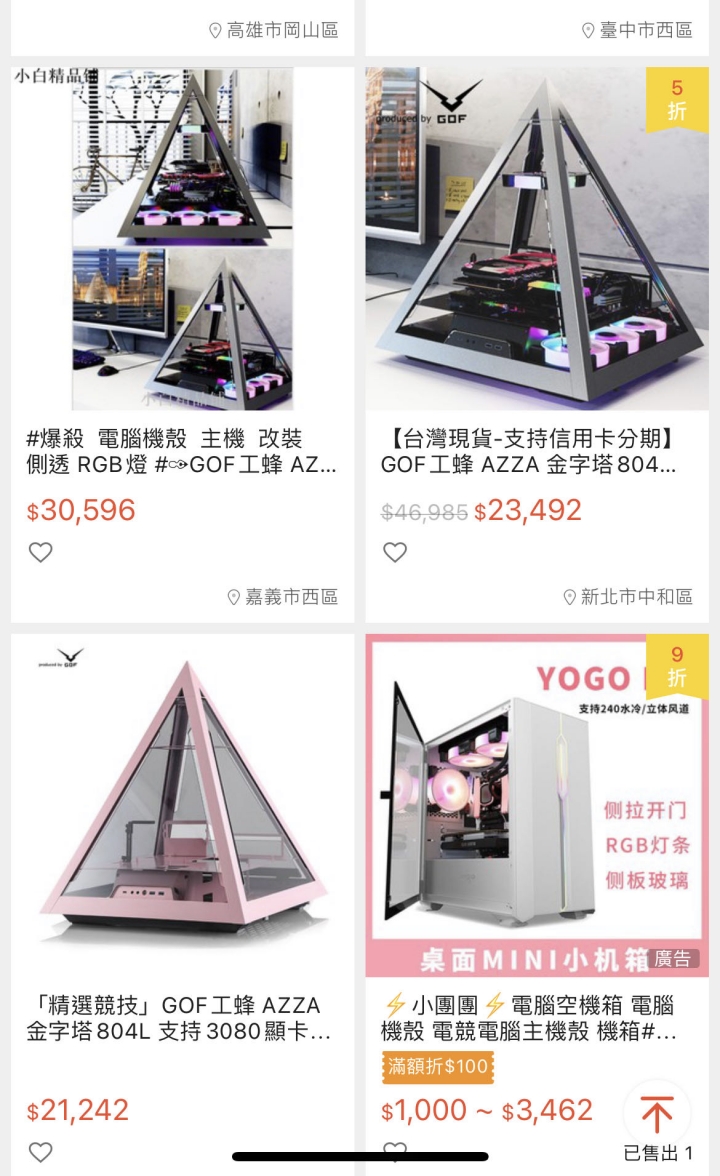Like the $30,596 GOF case listing
Screen dimensions: 720x1176
coord(40,552)
